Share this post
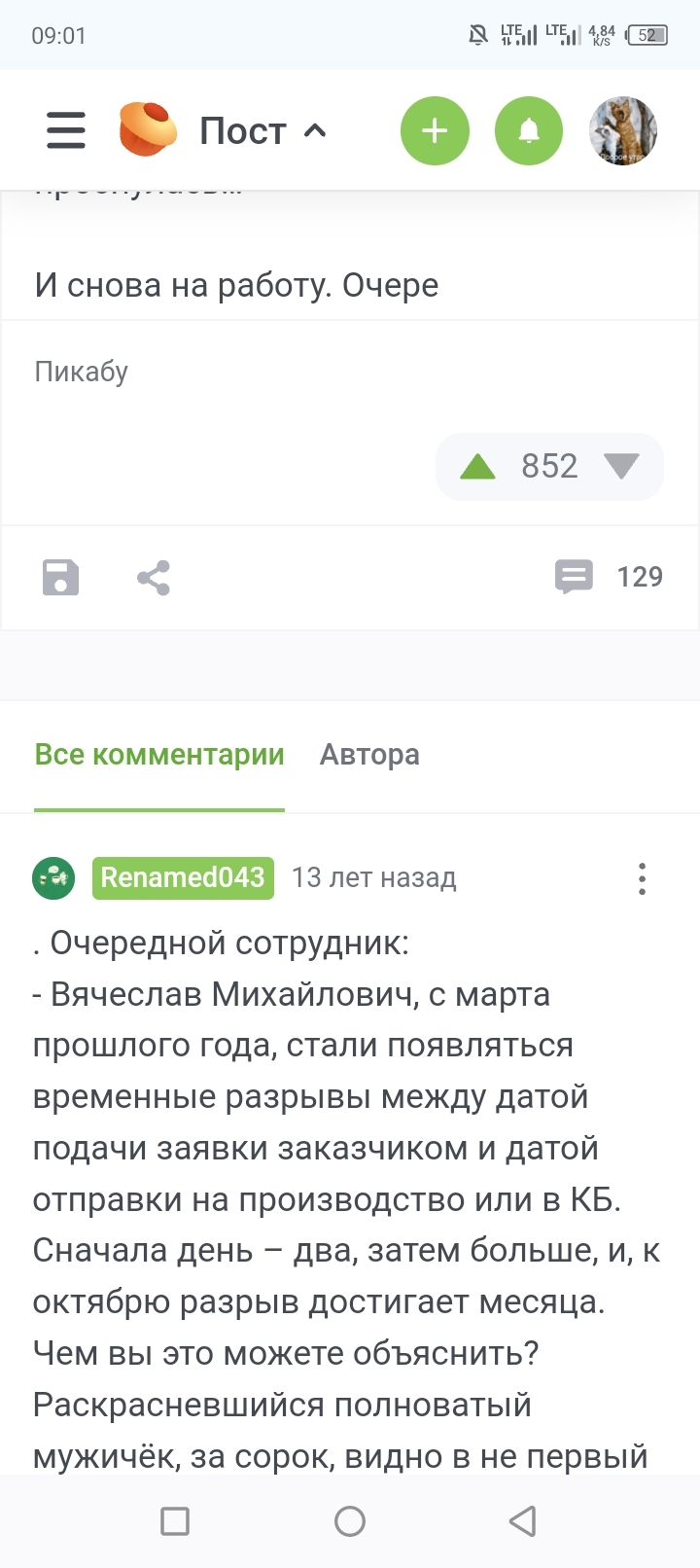The width and height of the screenshot is (700, 1568). click(x=154, y=578)
